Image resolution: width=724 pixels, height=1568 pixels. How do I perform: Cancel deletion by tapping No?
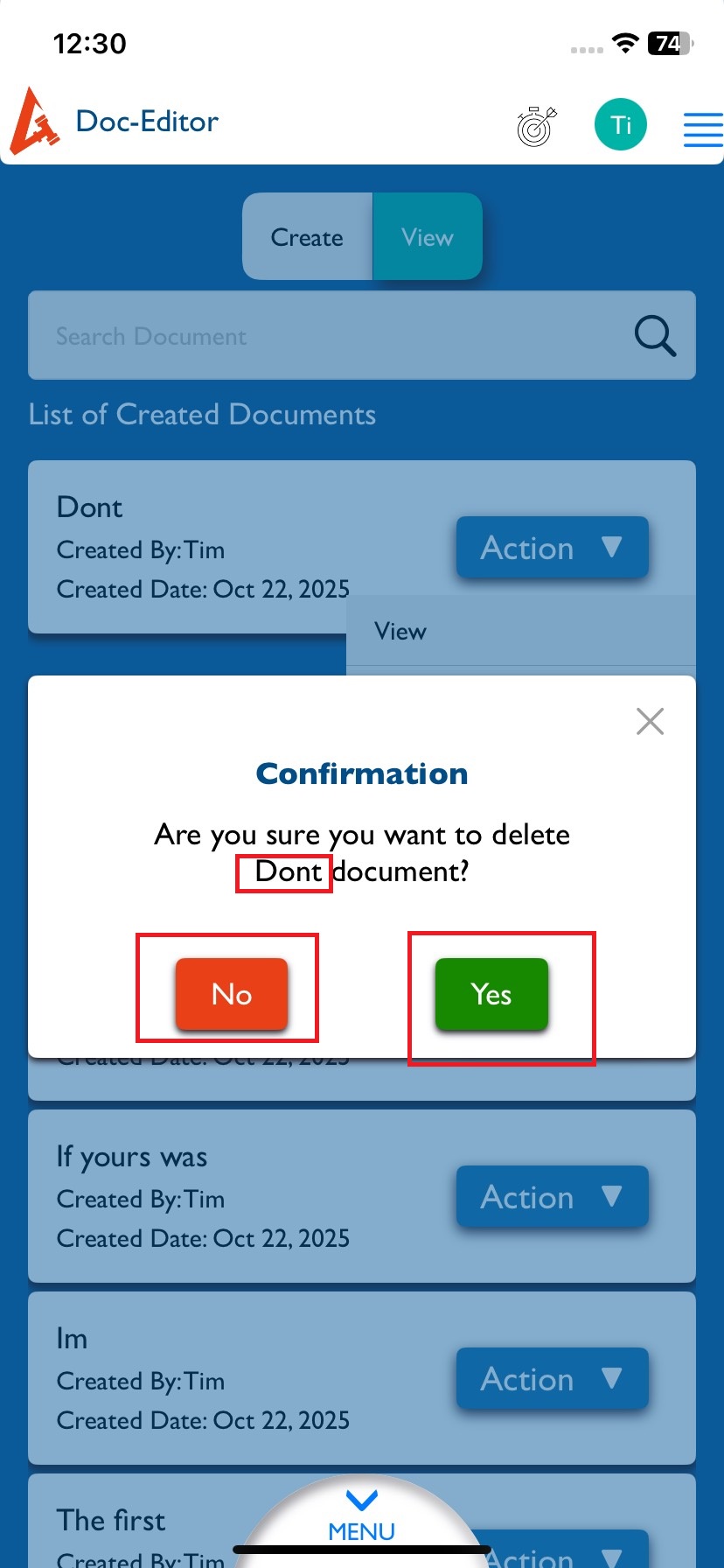pyautogui.click(x=232, y=995)
